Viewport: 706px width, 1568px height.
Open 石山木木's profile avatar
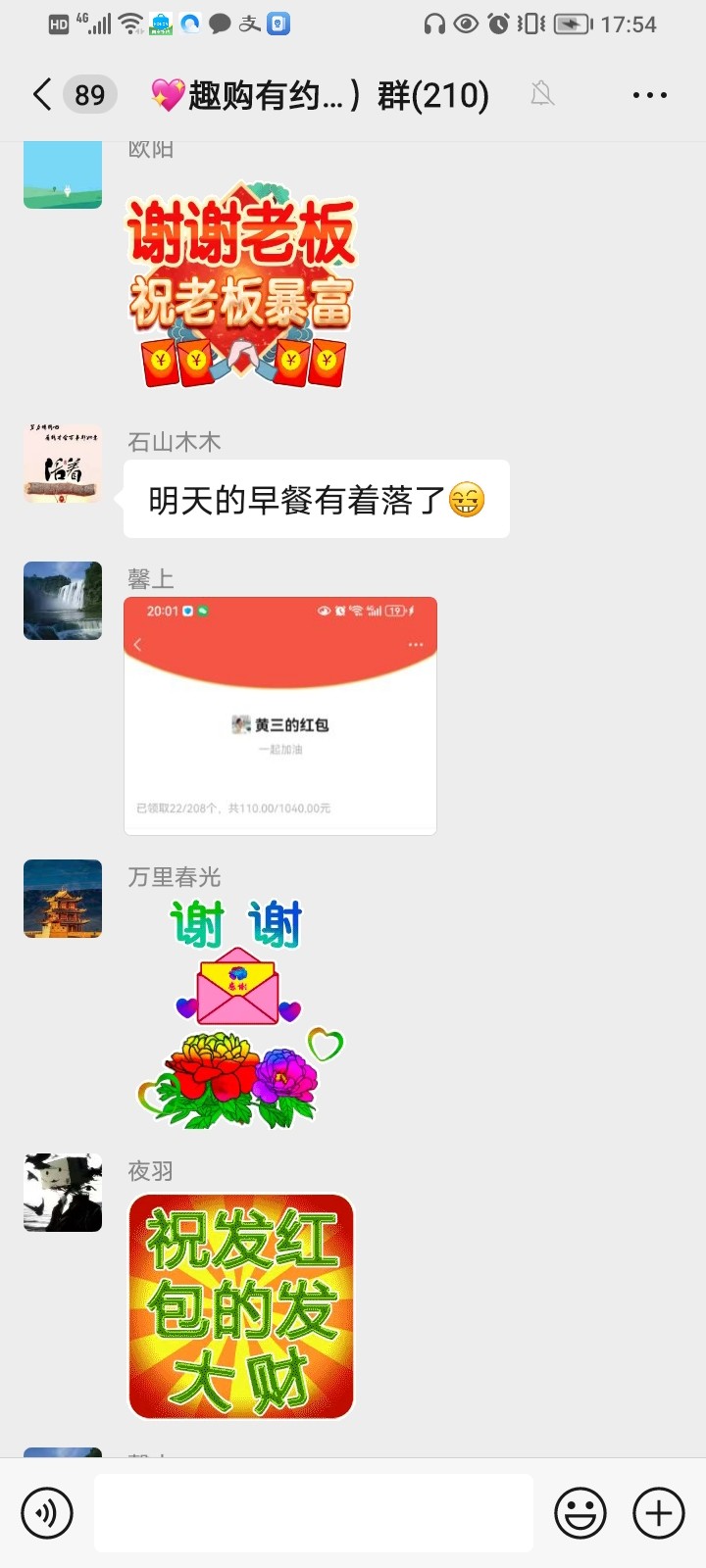[x=63, y=464]
